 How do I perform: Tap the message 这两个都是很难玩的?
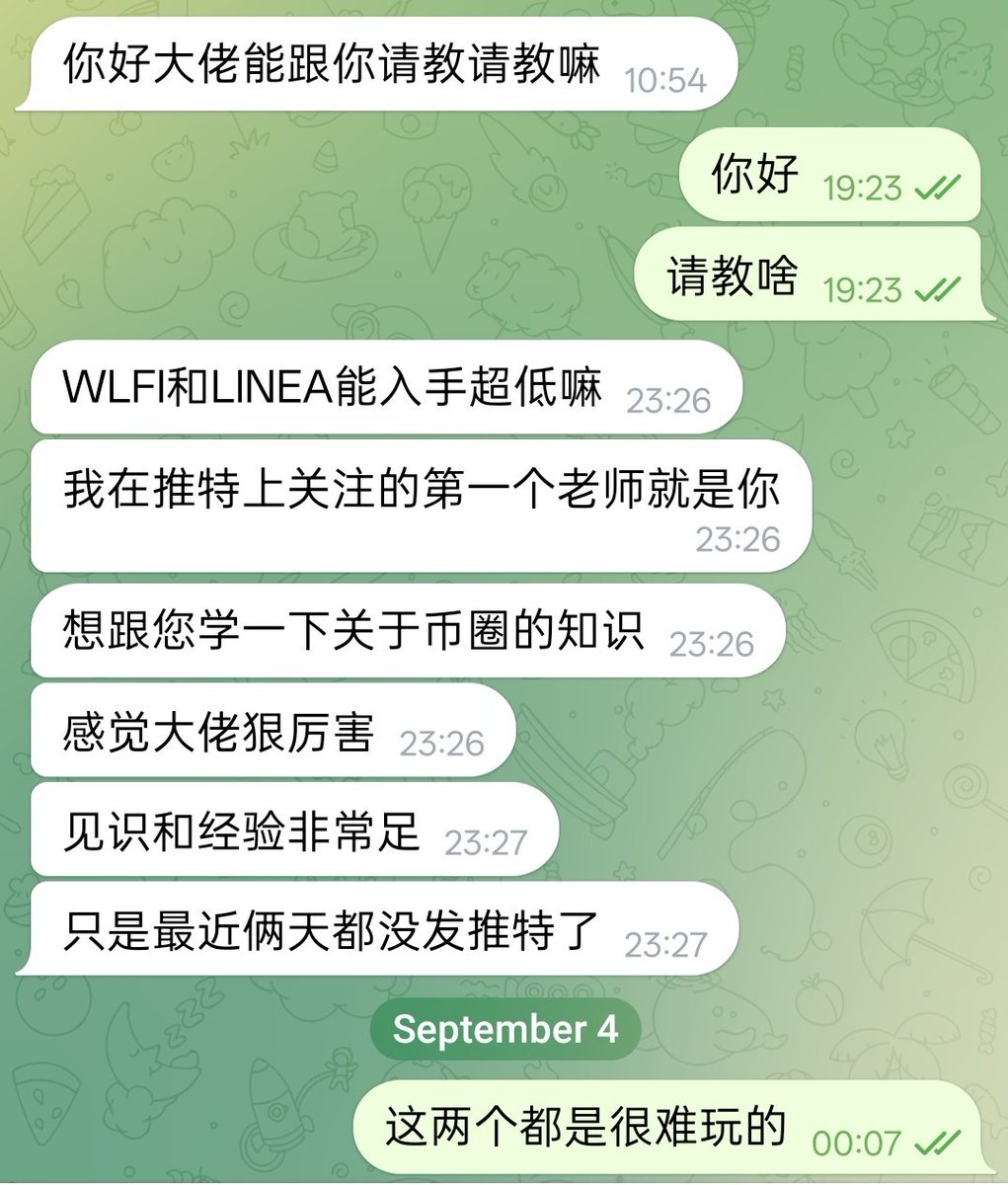click(667, 1129)
